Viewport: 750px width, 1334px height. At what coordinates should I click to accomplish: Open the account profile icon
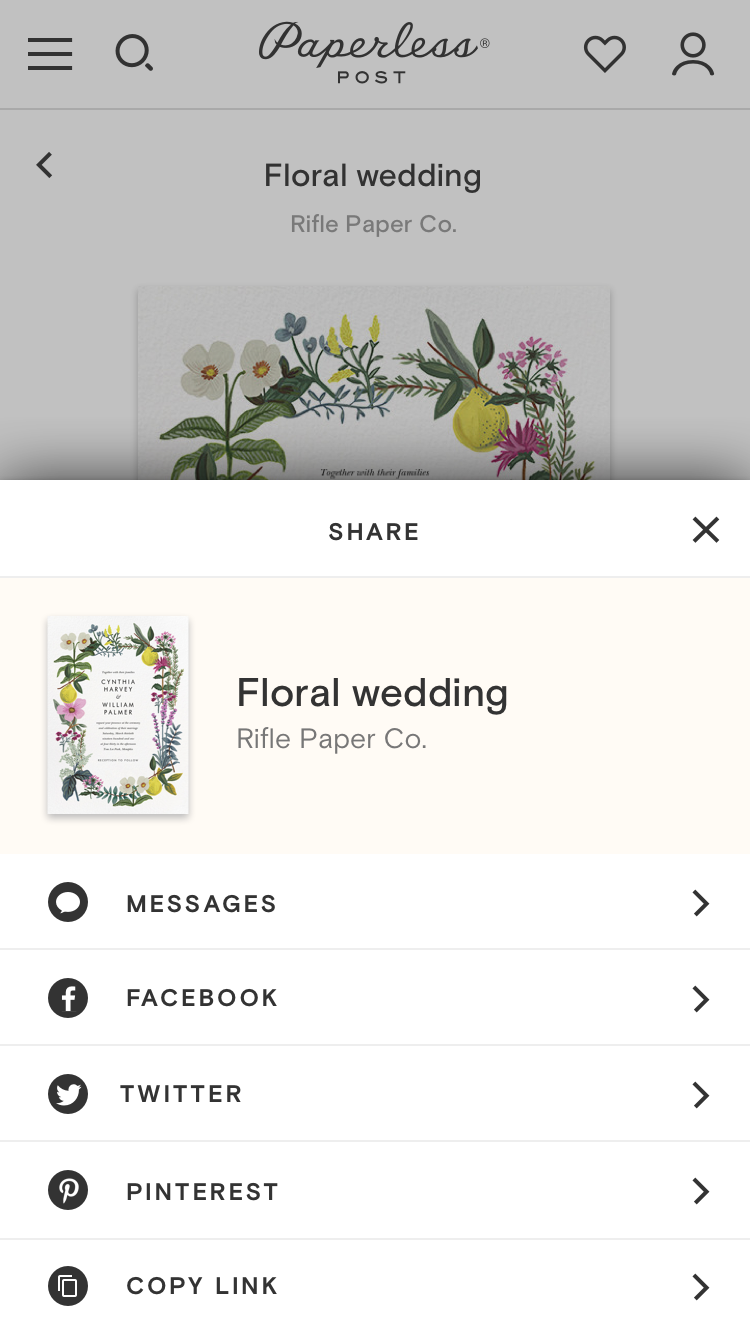click(693, 54)
